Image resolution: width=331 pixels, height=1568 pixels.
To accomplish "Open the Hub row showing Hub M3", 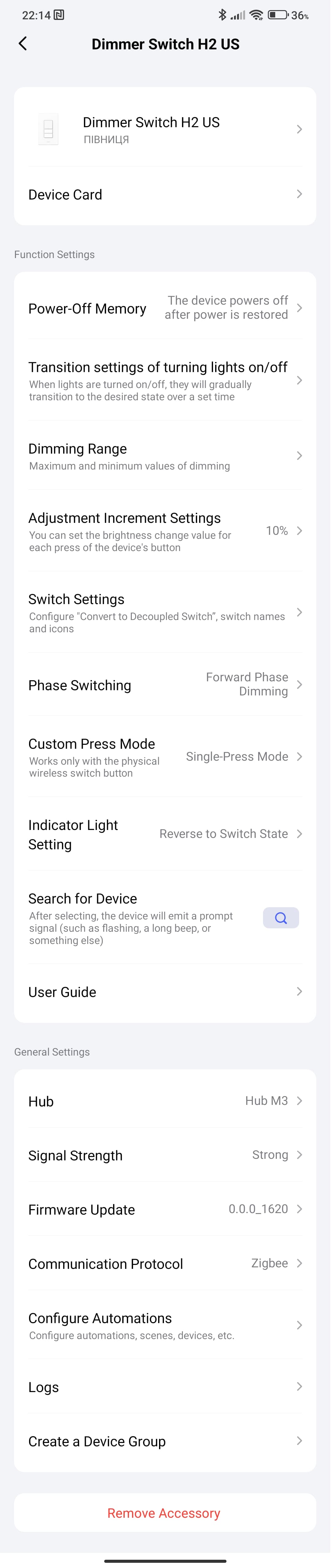I will (x=165, y=1101).
